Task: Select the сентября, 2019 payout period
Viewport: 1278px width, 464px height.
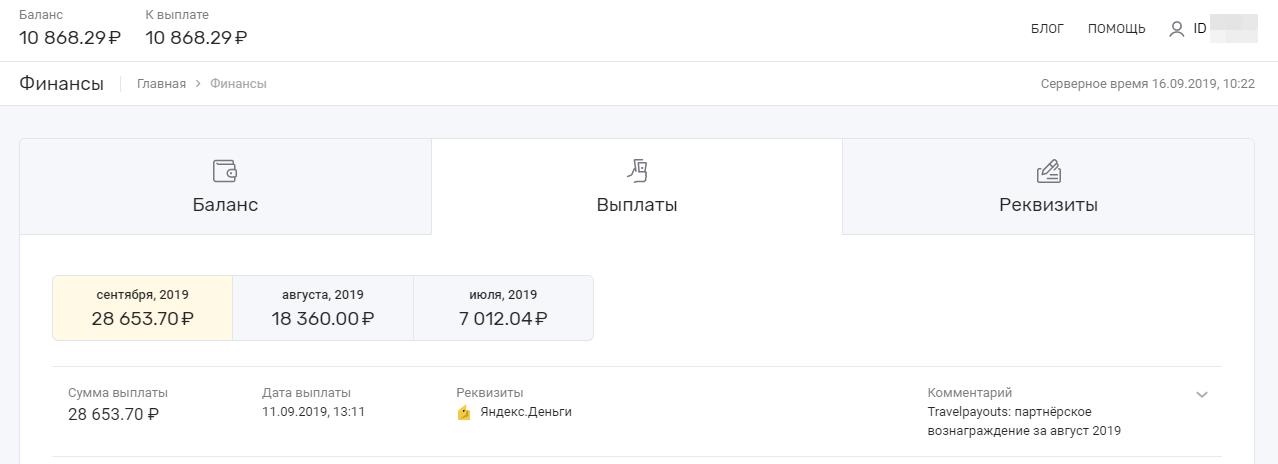Action: point(142,308)
